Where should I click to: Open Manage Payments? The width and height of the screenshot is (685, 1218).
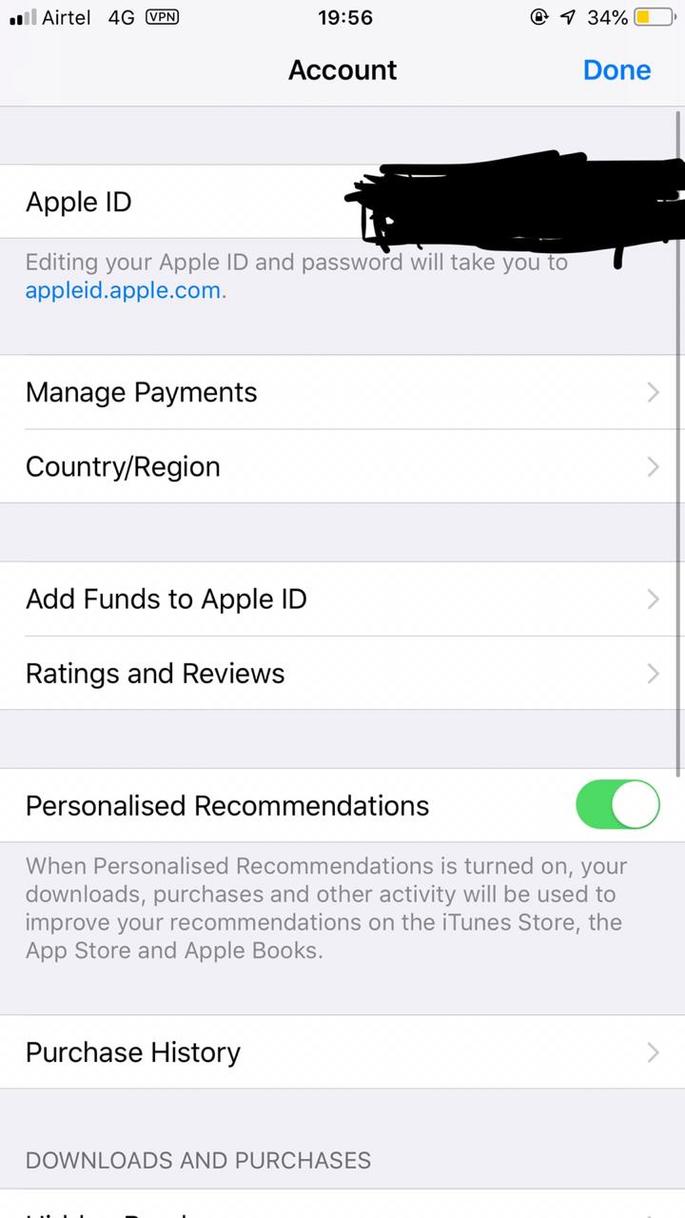tap(342, 392)
